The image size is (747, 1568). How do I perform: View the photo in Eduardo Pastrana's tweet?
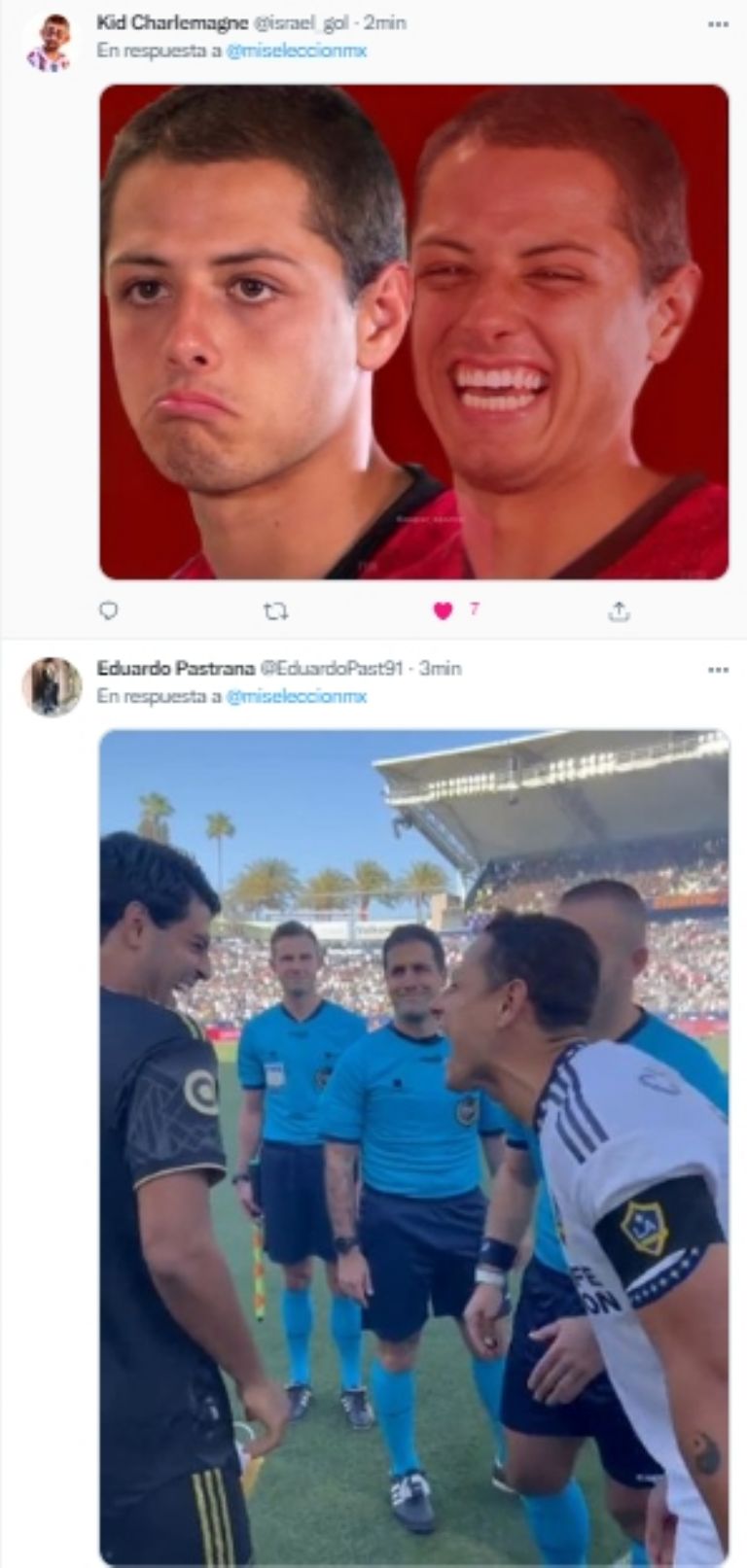click(x=413, y=1147)
